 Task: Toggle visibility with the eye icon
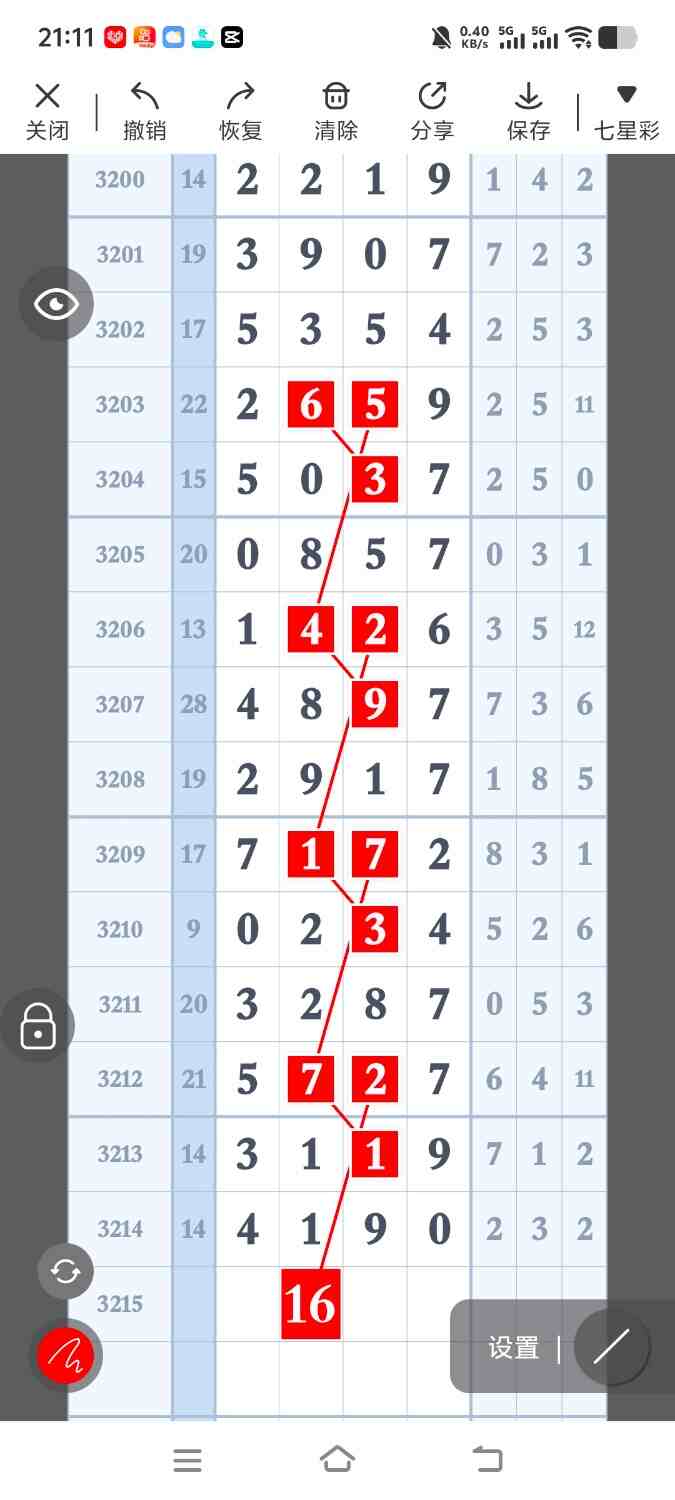coord(56,304)
